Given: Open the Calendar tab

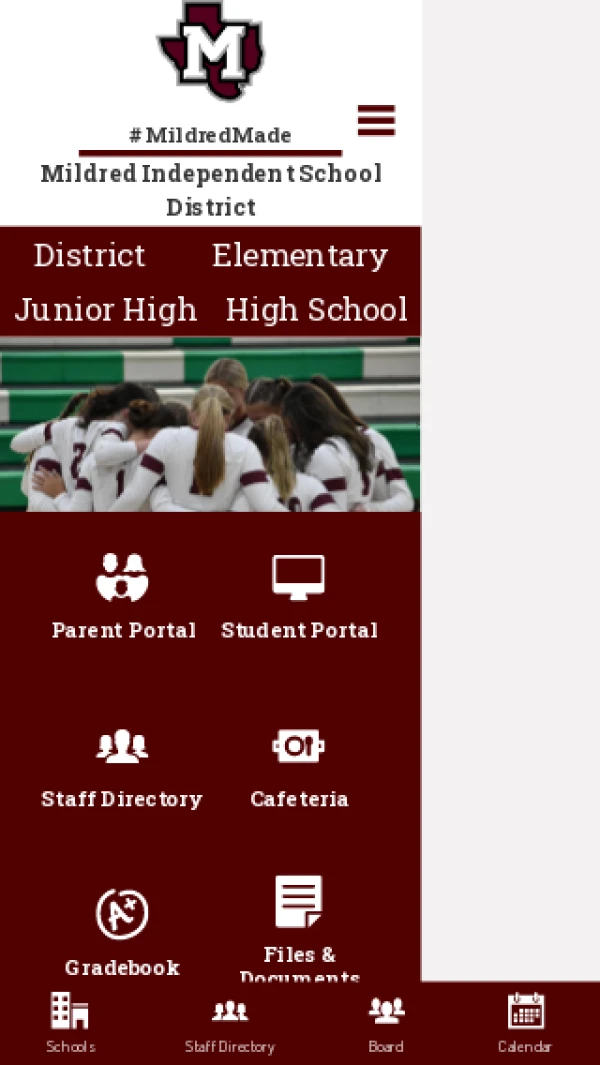Looking at the screenshot, I should click(x=525, y=1023).
